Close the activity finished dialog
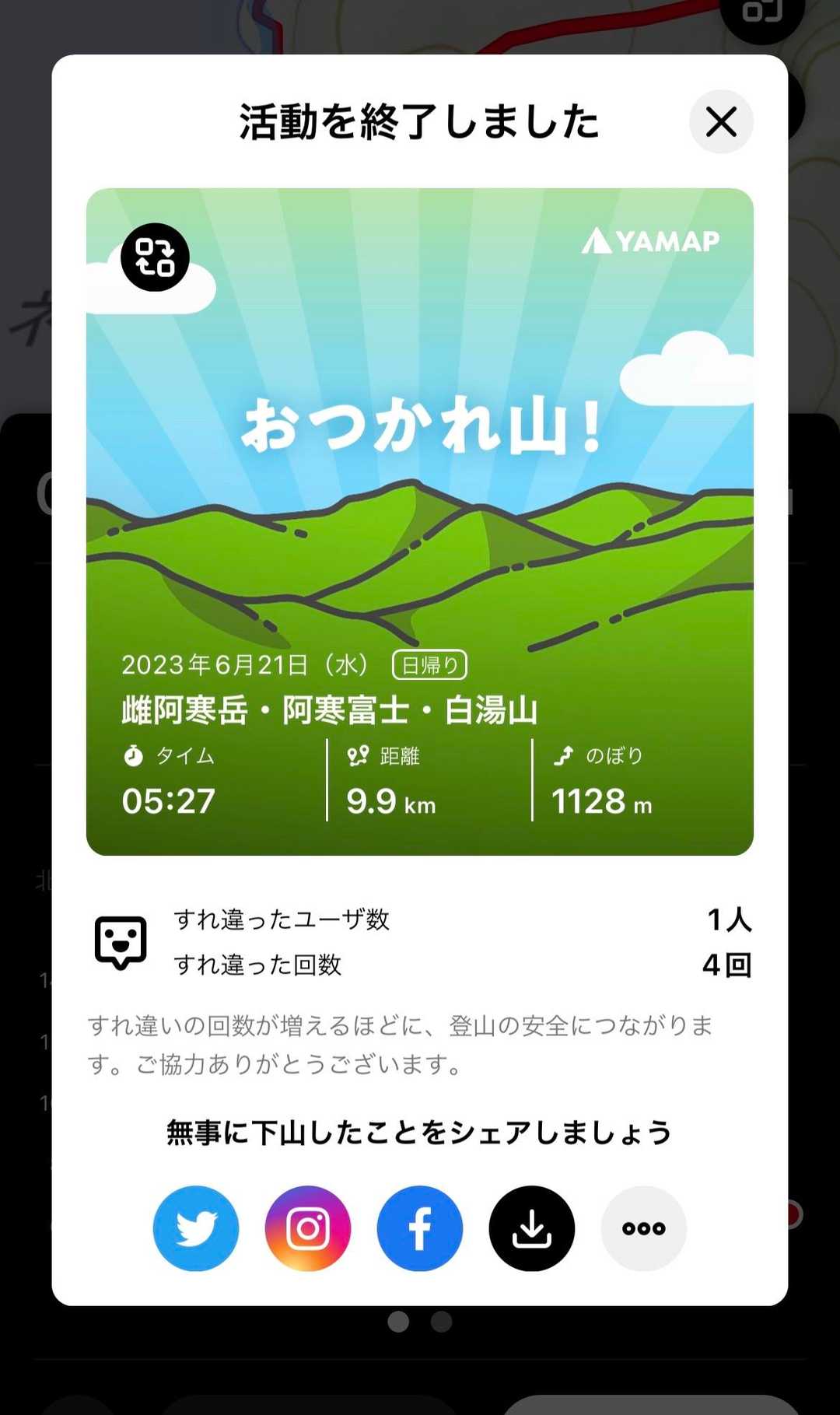The image size is (840, 1415). tap(721, 122)
